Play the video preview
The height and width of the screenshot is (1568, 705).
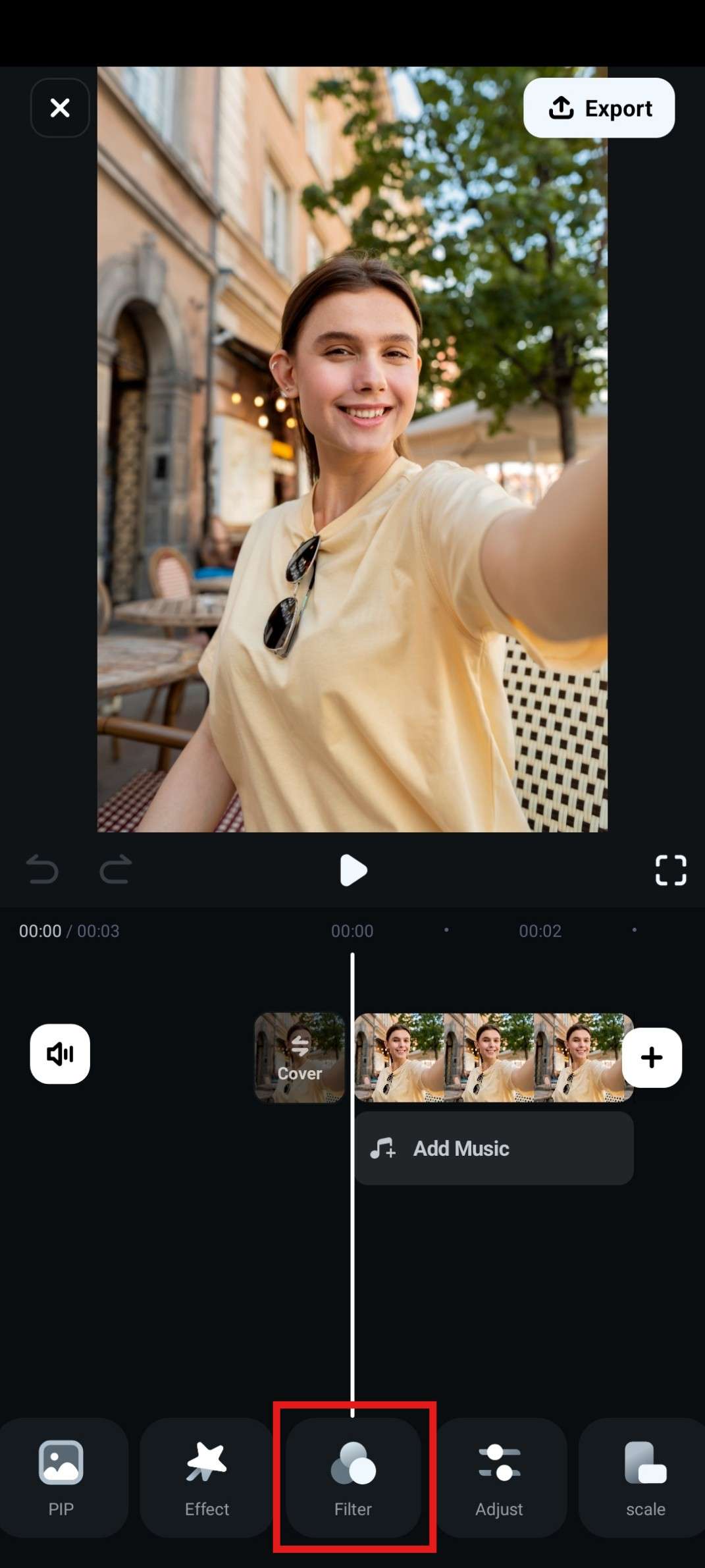[x=353, y=871]
